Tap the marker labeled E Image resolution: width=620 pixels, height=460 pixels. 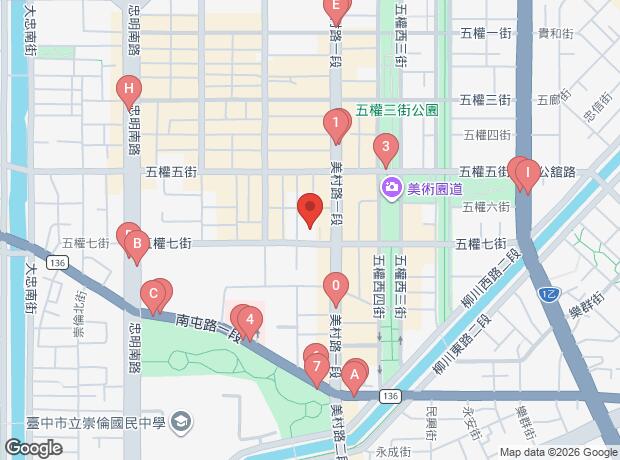pos(336,6)
